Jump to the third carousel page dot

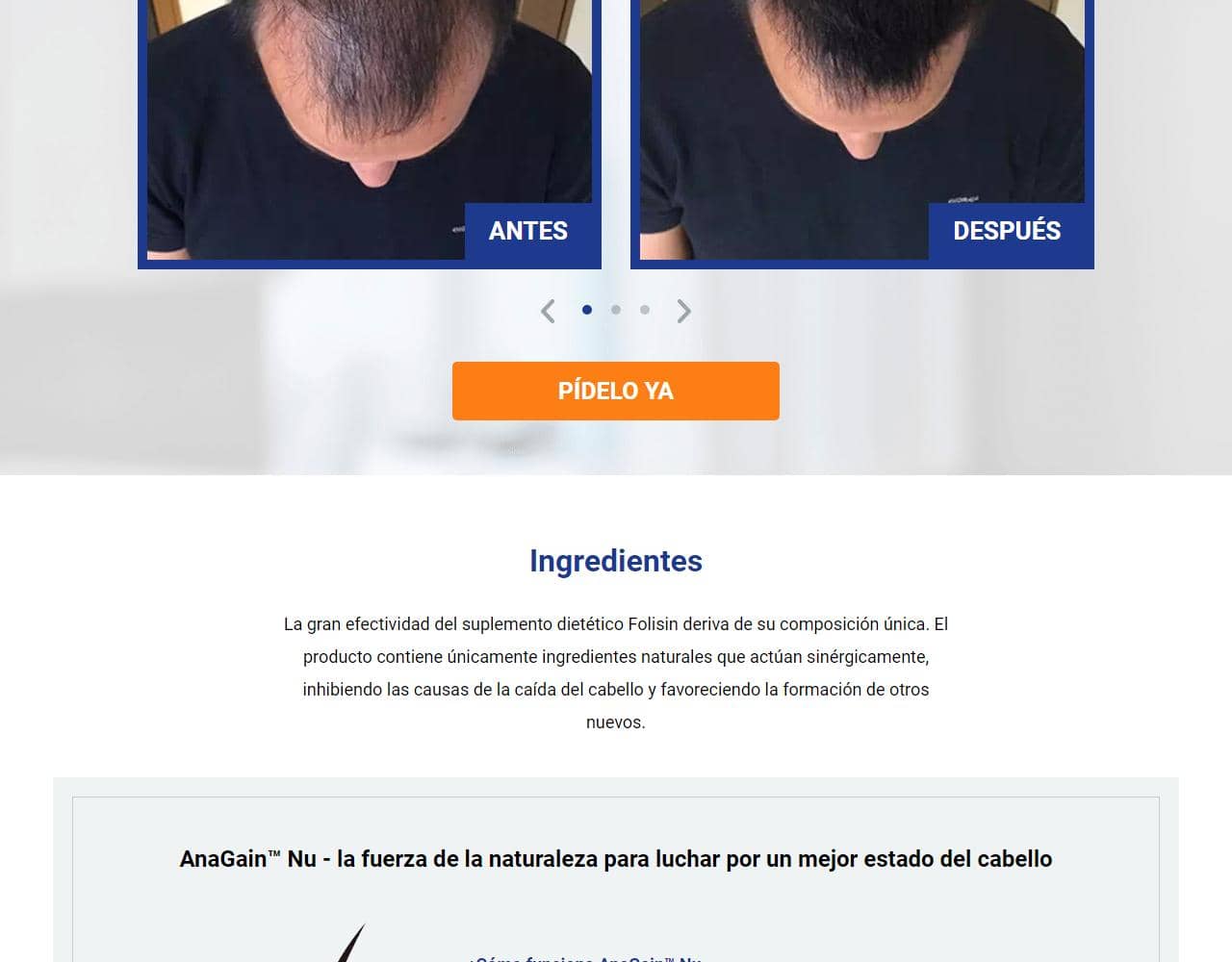coord(645,310)
